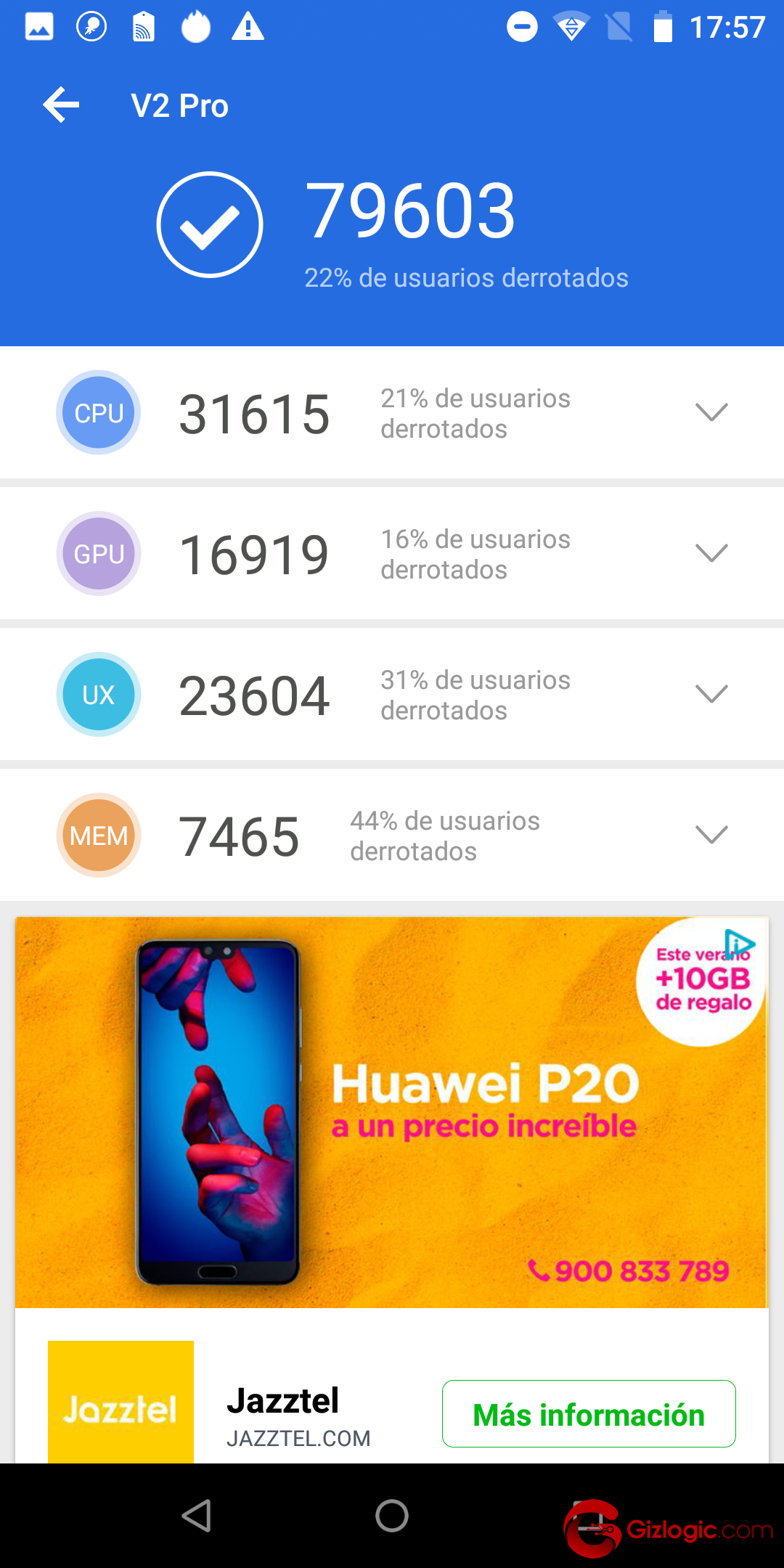This screenshot has height=1568, width=784.
Task: Tap the system back button
Action: pos(197,1516)
